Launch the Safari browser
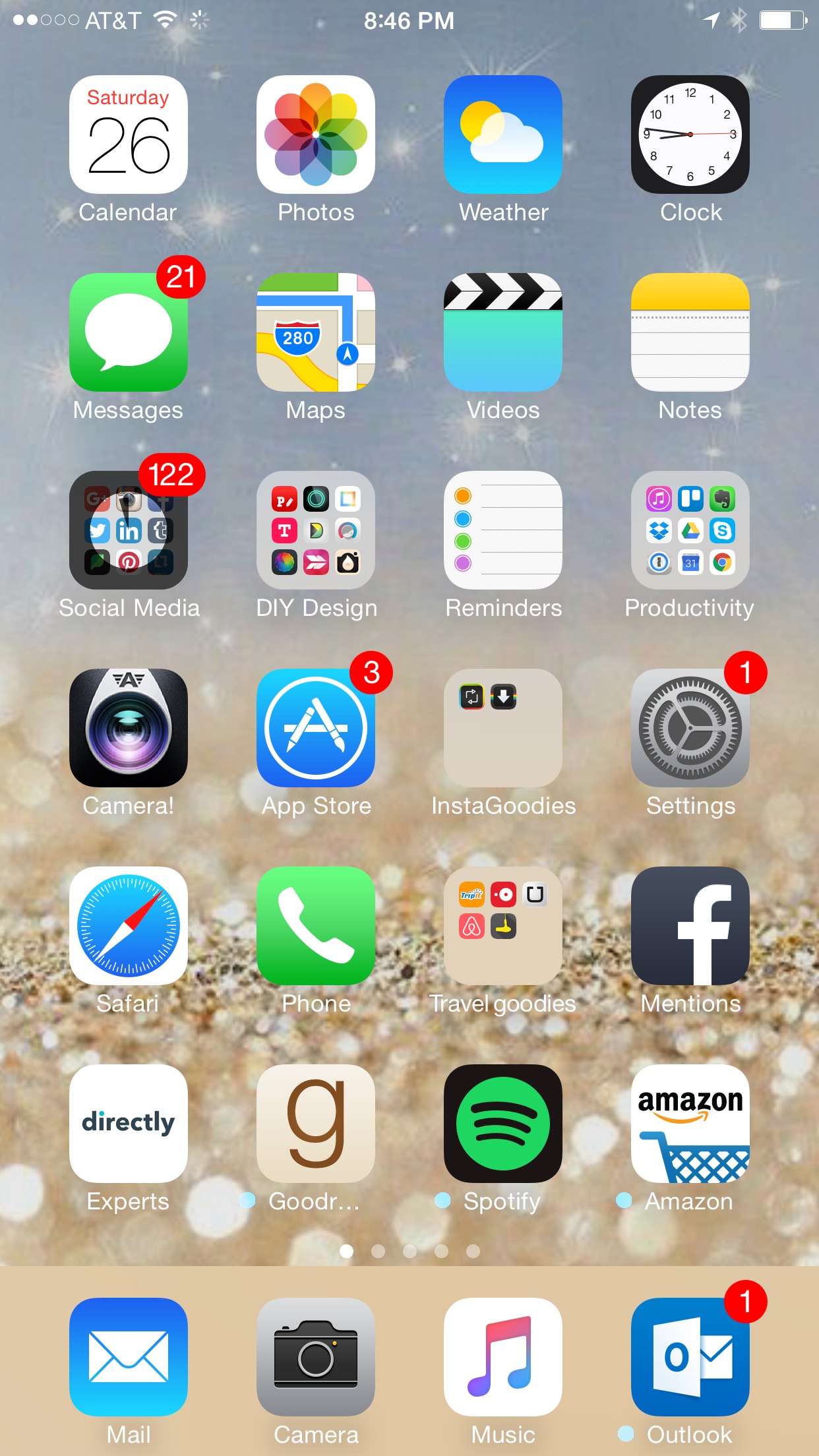Image resolution: width=819 pixels, height=1456 pixels. [129, 926]
